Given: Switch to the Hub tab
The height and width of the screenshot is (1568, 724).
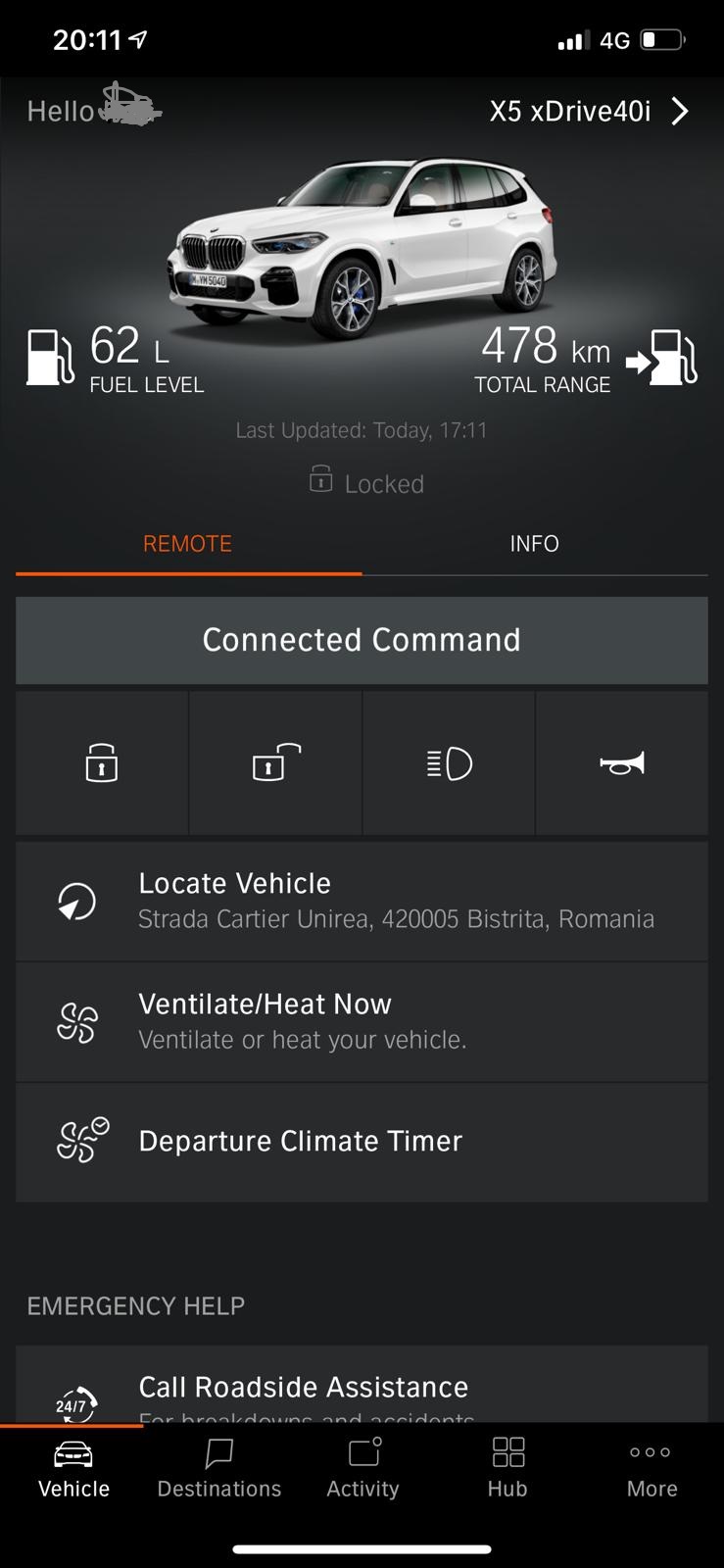Looking at the screenshot, I should coord(507,1469).
